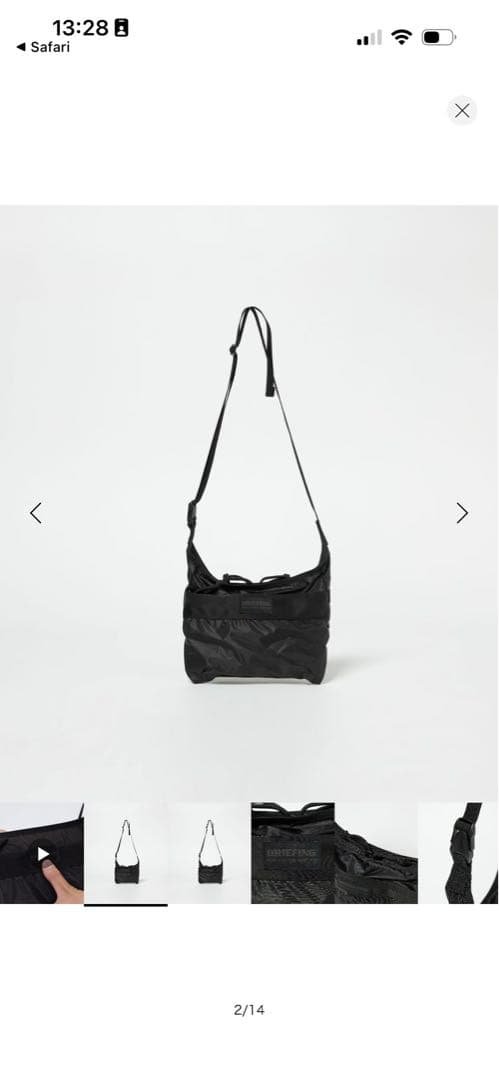View the strap buckle close-up thumbnail
This screenshot has height=1080, width=499.
[458, 853]
